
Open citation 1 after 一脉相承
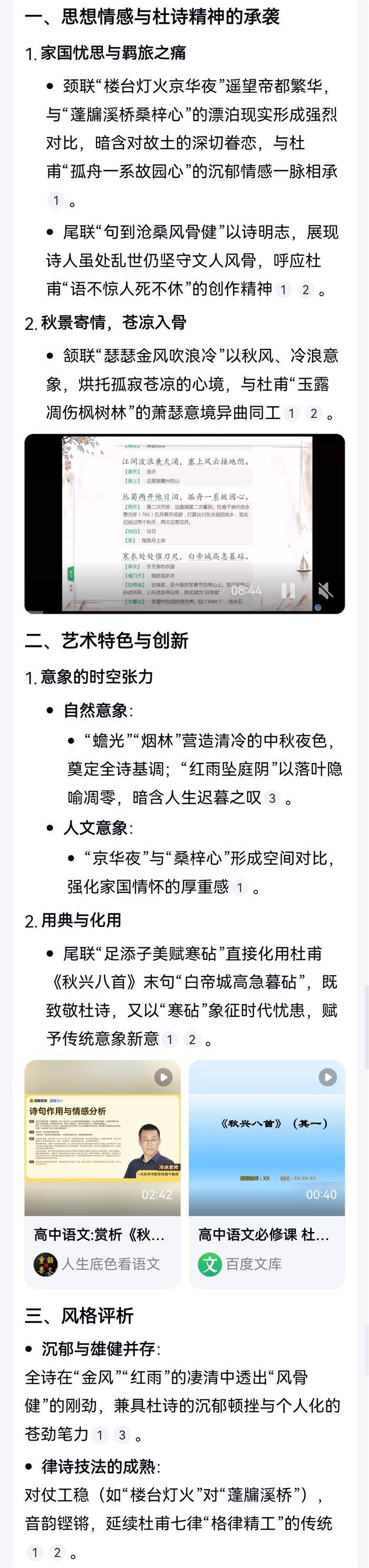point(56,200)
